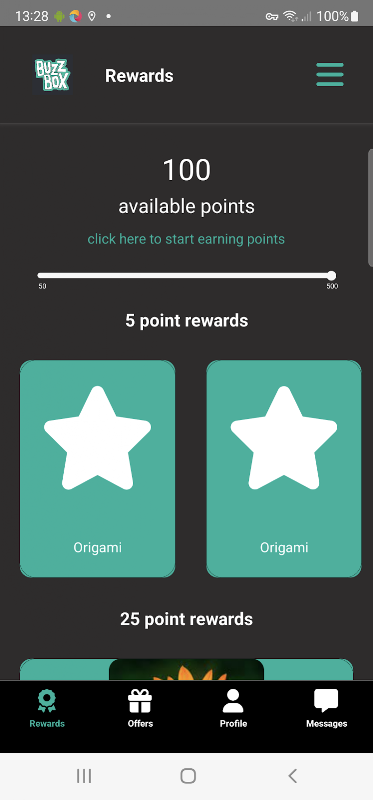Open the first Origami reward card
The image size is (373, 800).
click(x=97, y=469)
